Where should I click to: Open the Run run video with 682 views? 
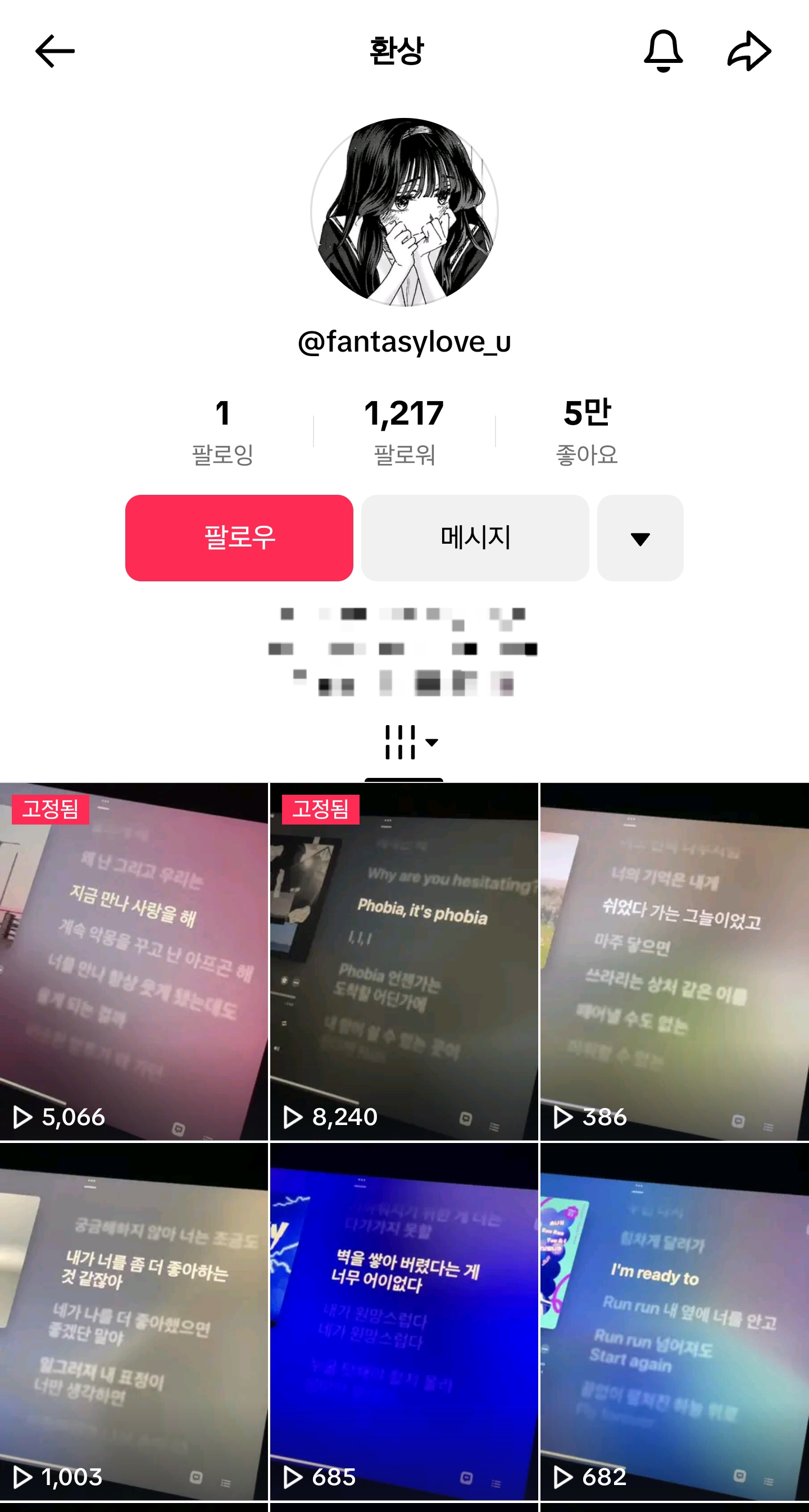674,1320
